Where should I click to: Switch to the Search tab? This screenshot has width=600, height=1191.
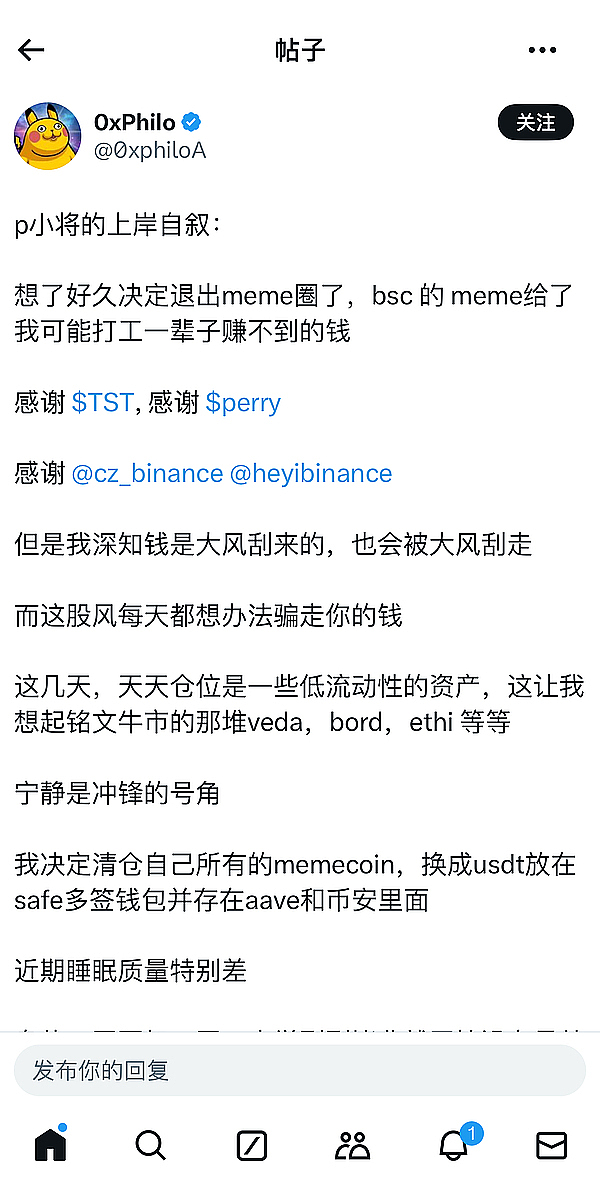click(x=150, y=1144)
